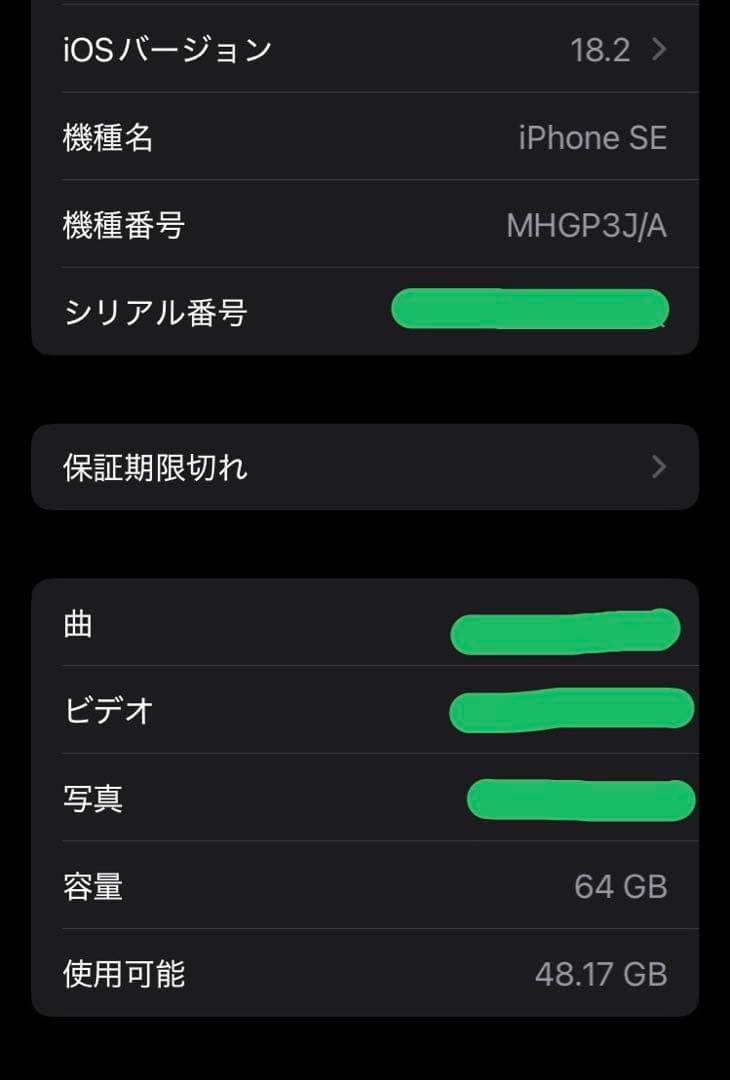Screen dimensions: 730x1080
Task: Tap the 写真 photos row
Action: click(365, 798)
